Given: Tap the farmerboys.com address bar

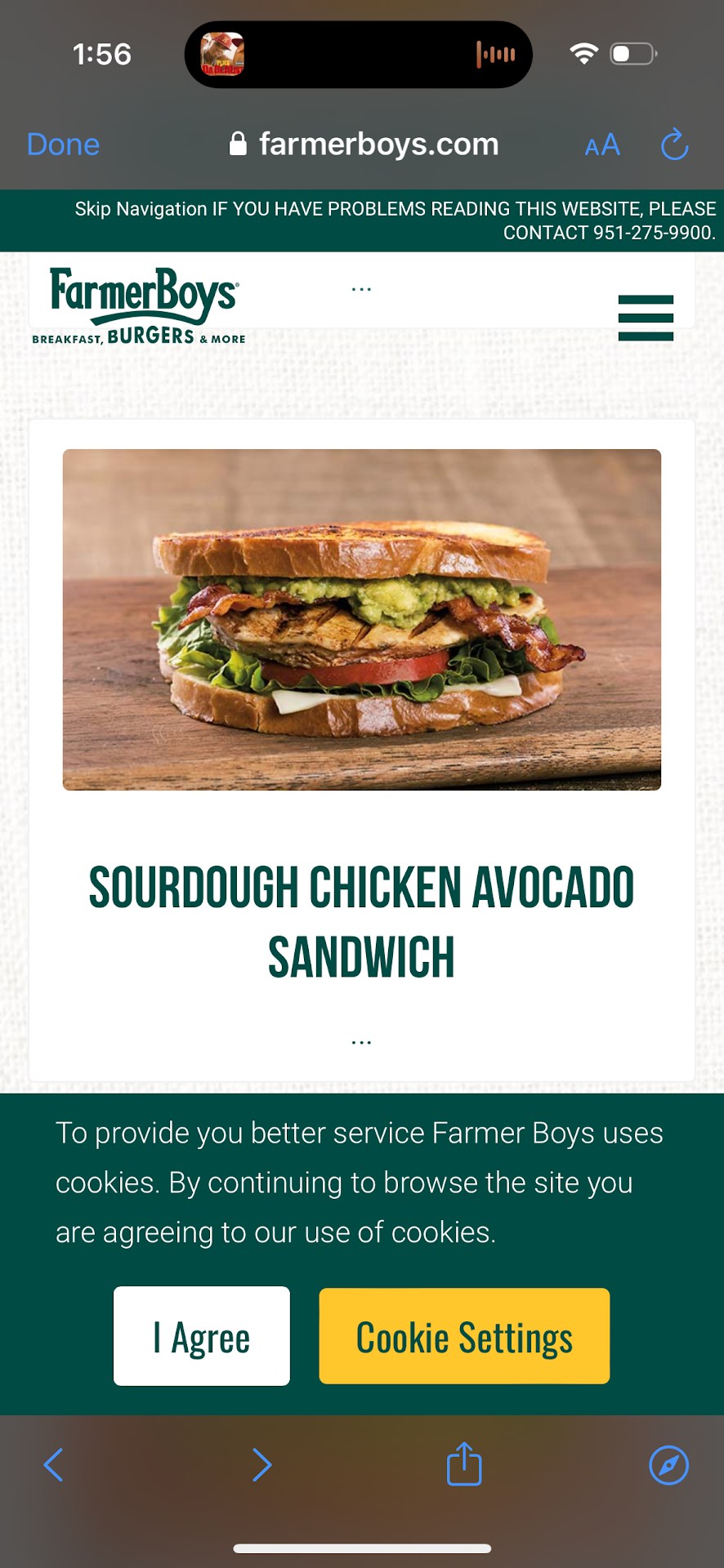Looking at the screenshot, I should 364,145.
